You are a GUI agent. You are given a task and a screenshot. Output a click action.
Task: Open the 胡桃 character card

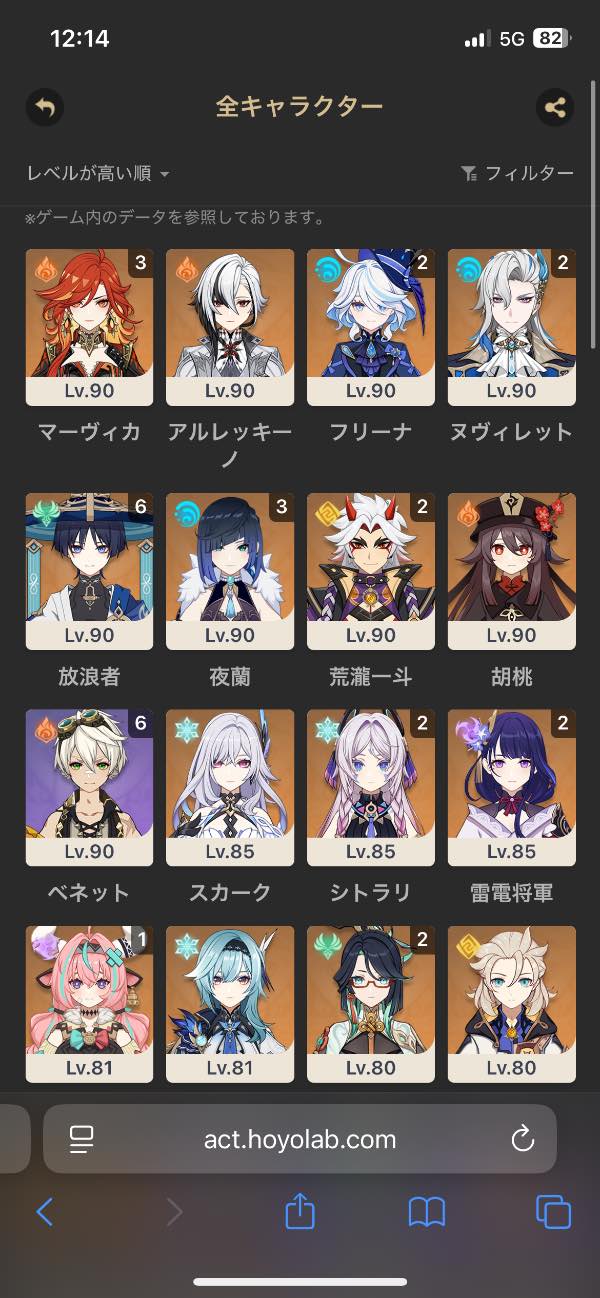[x=511, y=571]
